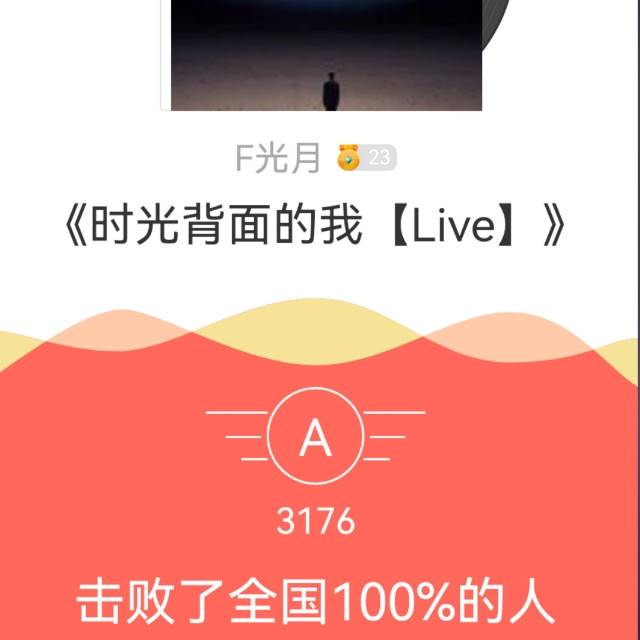View F光月's user profile
This screenshot has width=640, height=640.
pyautogui.click(x=278, y=158)
